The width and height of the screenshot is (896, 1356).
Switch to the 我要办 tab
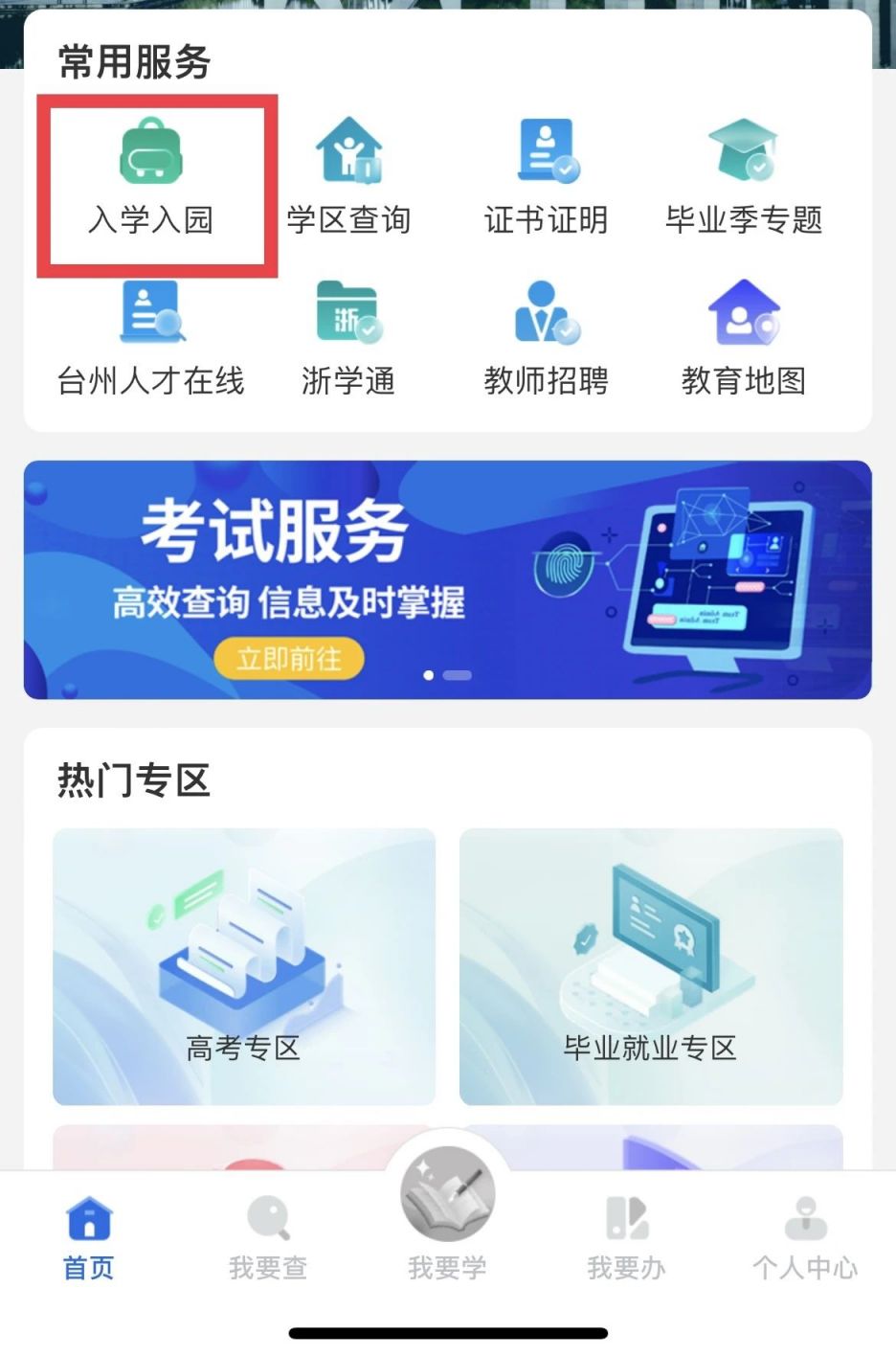(627, 1238)
